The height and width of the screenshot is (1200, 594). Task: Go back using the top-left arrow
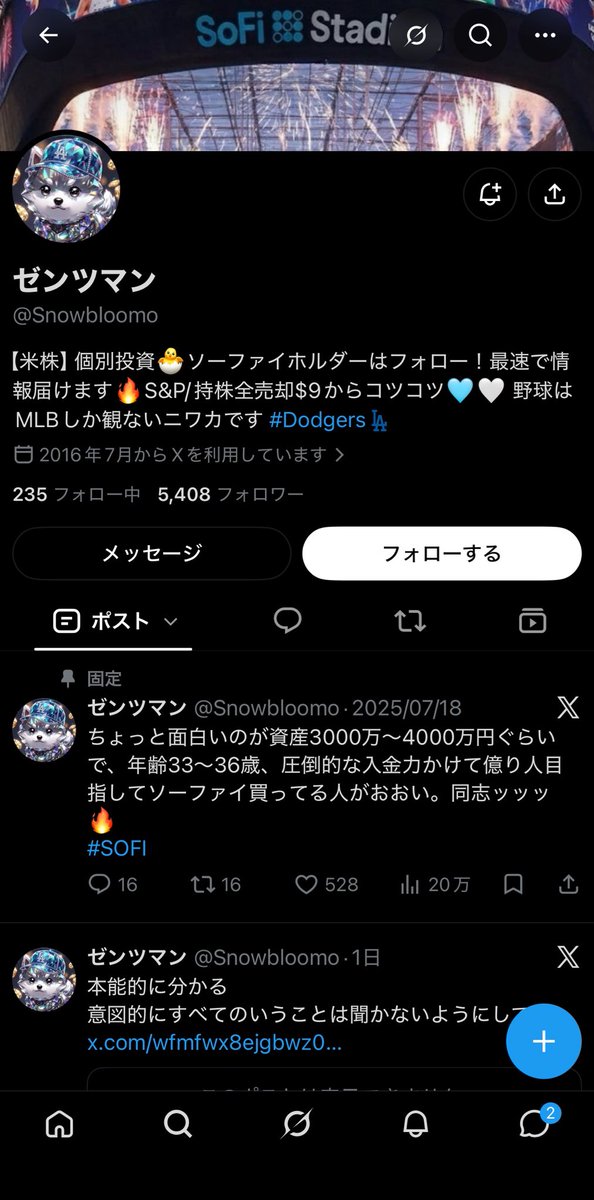(x=48, y=35)
